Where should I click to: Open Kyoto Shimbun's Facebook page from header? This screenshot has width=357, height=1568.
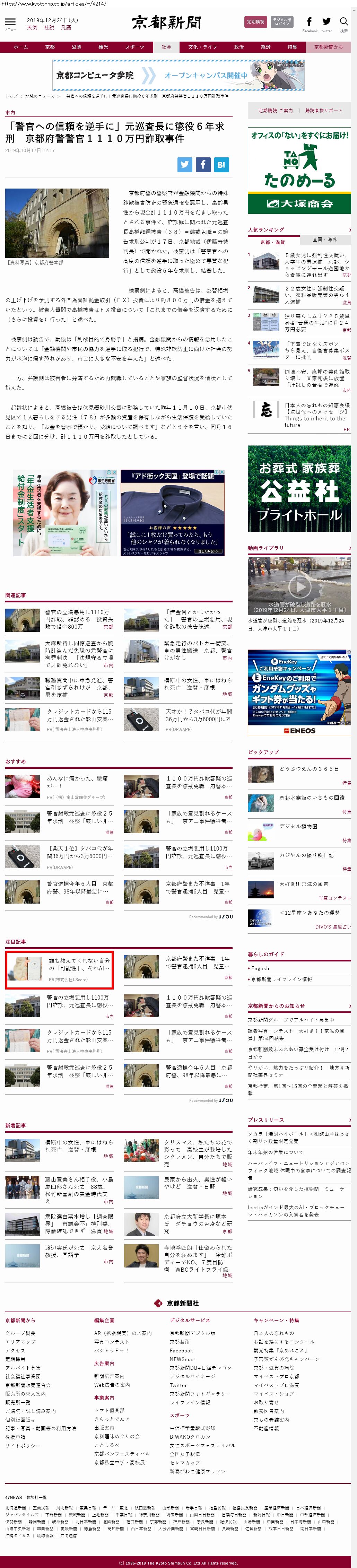click(x=310, y=23)
